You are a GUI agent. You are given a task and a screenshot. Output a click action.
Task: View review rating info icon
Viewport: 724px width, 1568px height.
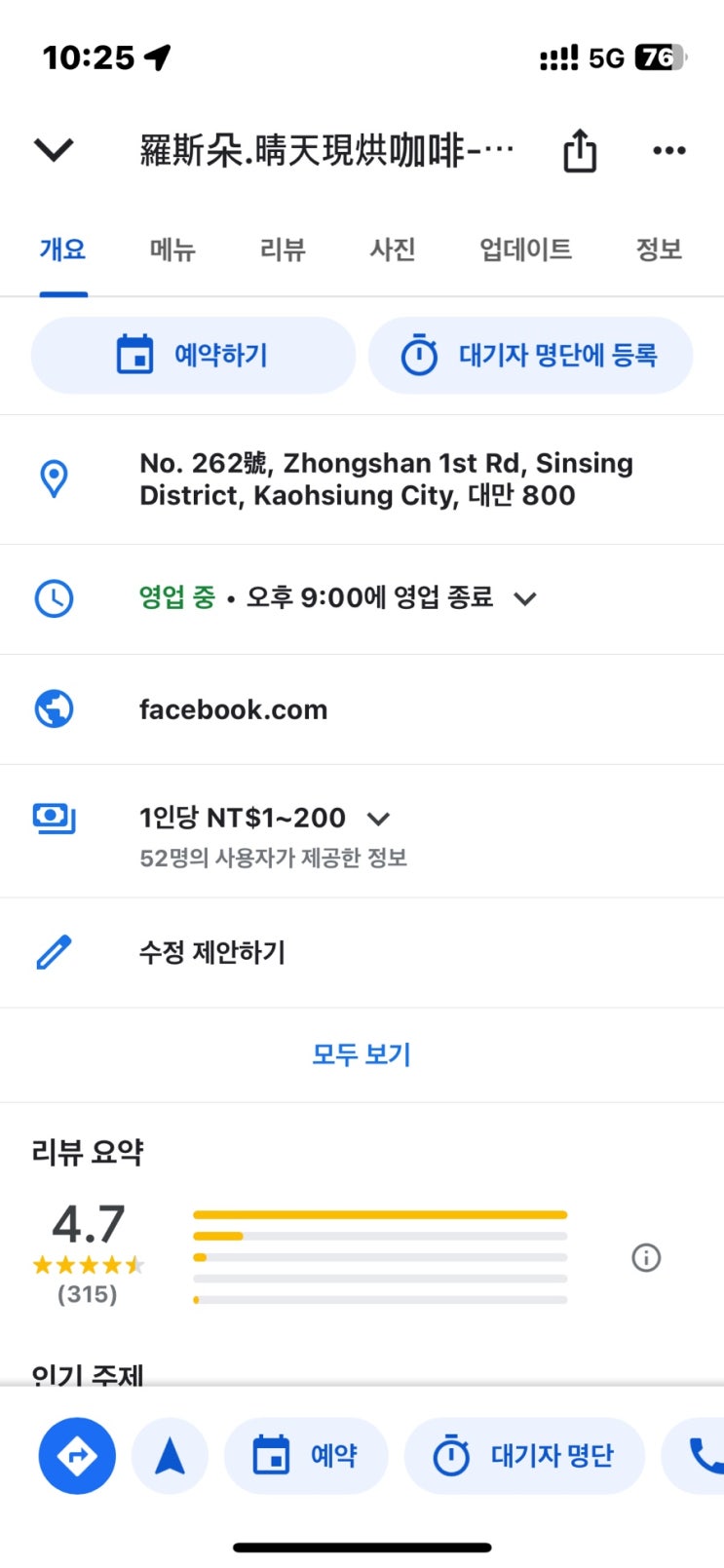click(646, 1258)
